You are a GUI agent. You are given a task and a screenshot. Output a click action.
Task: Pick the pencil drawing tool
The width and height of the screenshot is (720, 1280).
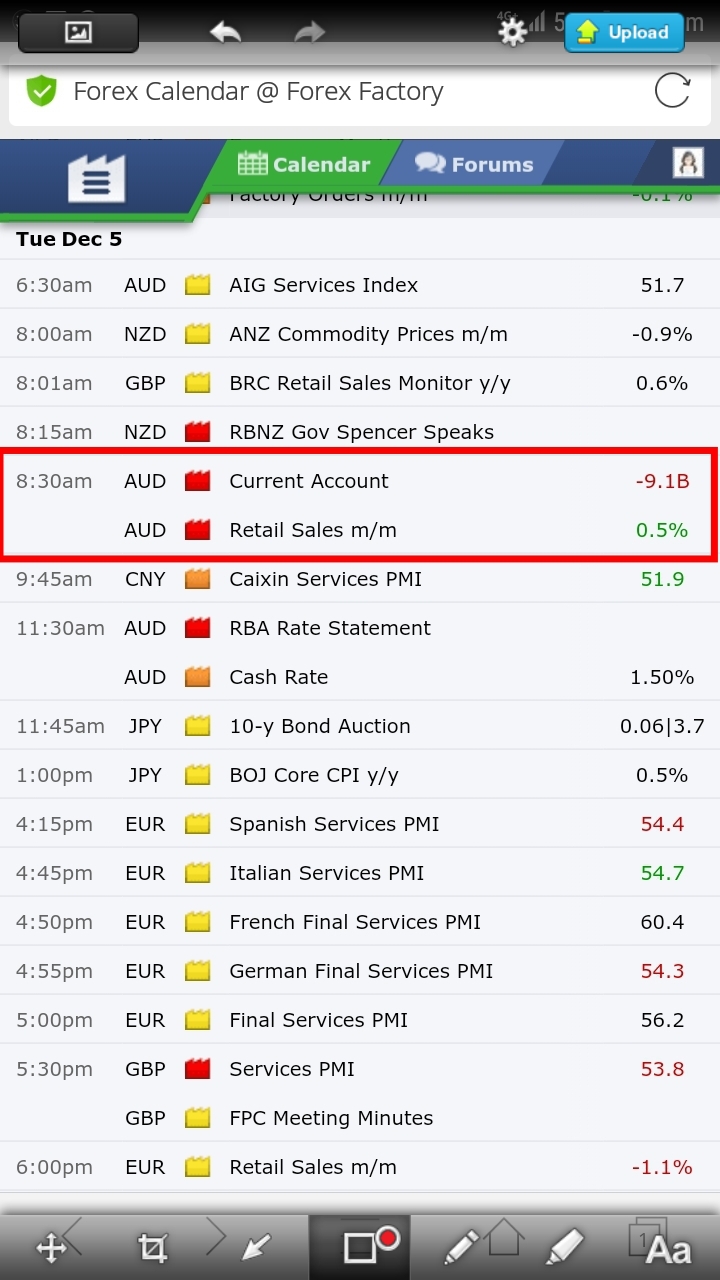[x=461, y=1247]
